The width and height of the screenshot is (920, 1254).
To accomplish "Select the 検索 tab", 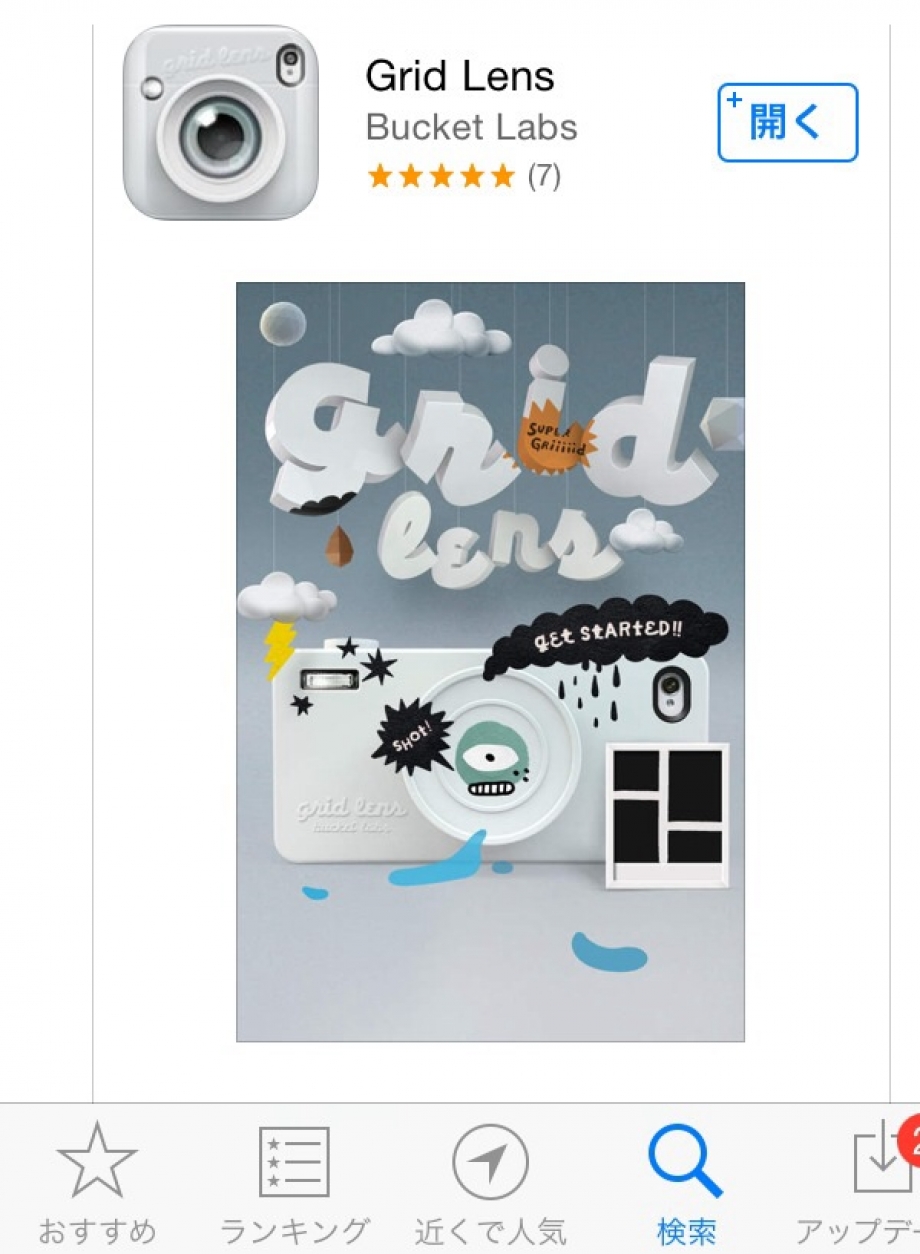I will [x=686, y=1182].
